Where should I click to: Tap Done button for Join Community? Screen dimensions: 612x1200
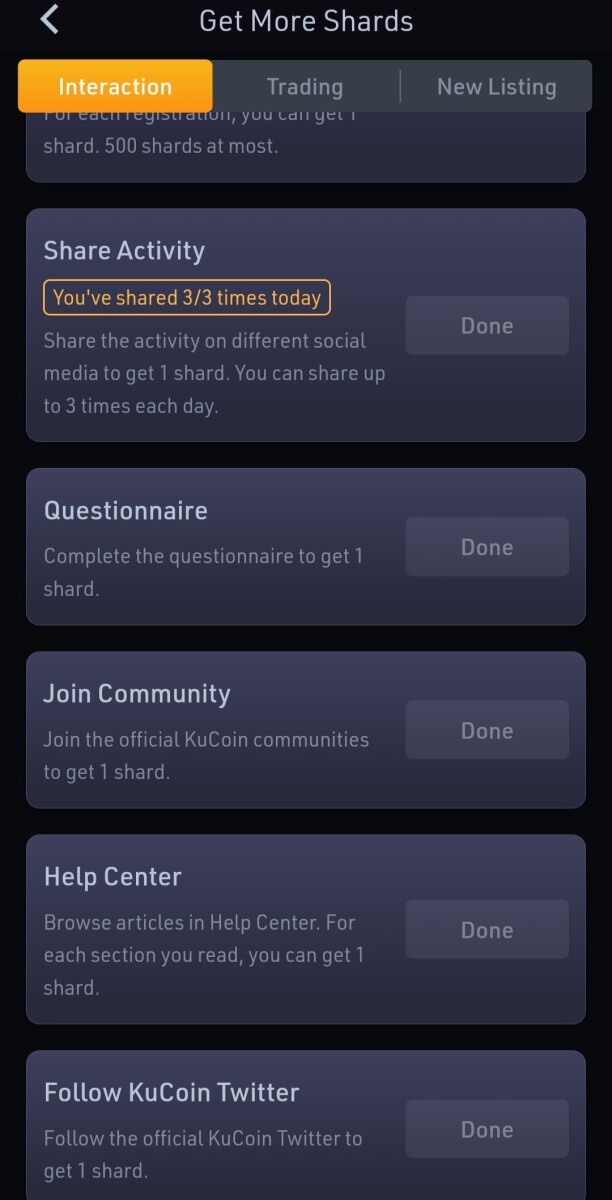(x=487, y=730)
